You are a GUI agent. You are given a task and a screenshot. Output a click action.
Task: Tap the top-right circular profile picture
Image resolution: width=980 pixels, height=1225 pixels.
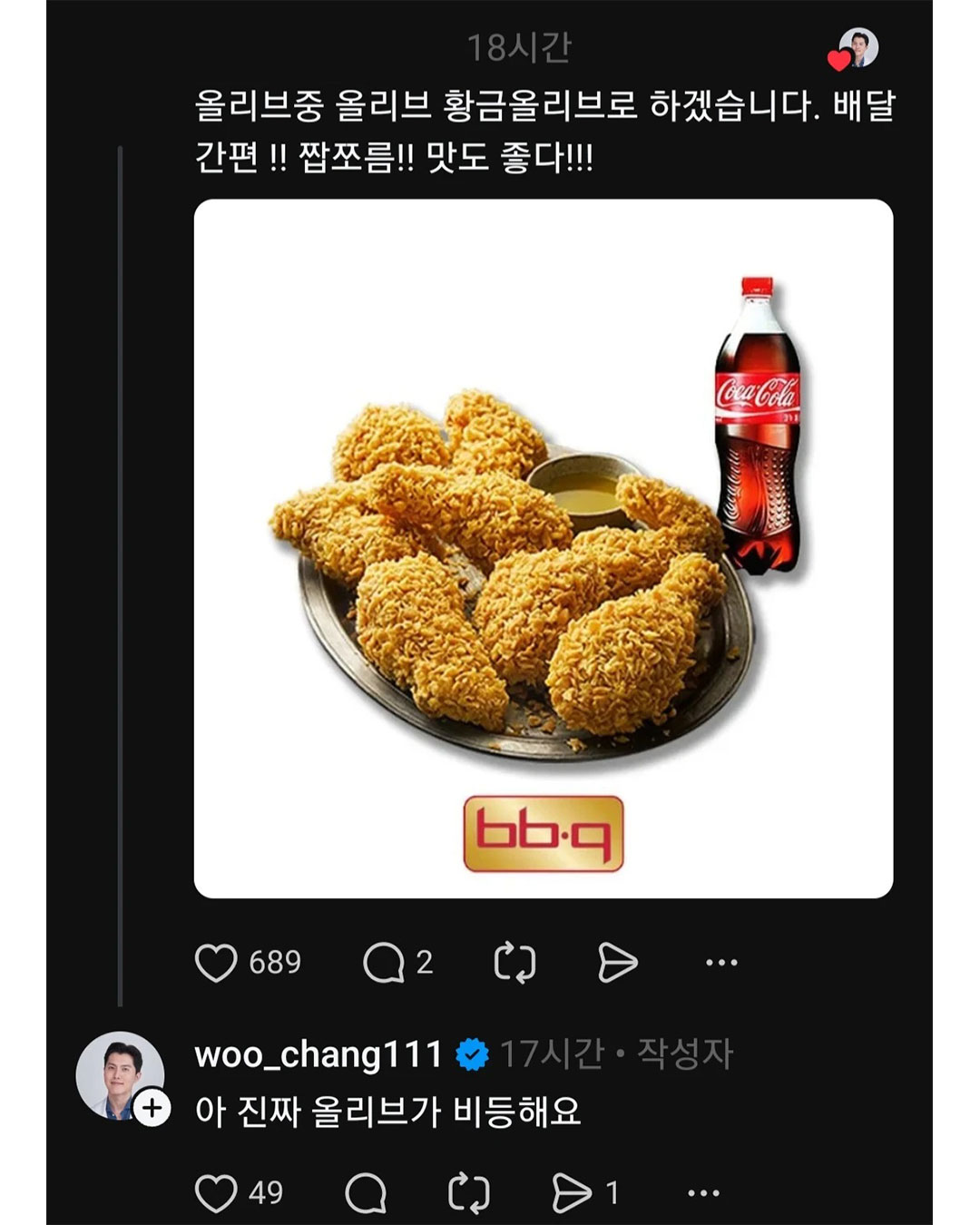[859, 45]
